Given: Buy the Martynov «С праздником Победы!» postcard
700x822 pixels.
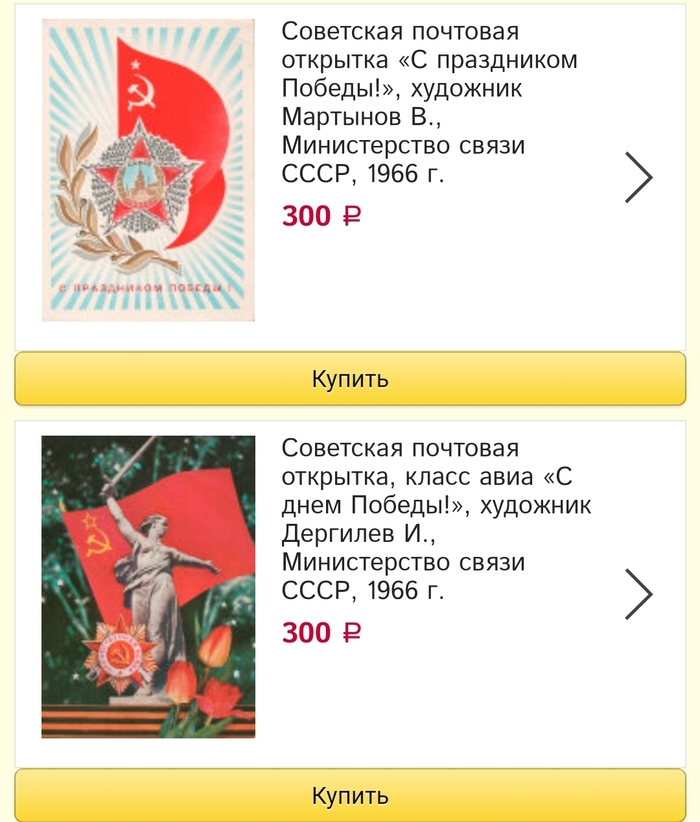Looking at the screenshot, I should [x=349, y=379].
